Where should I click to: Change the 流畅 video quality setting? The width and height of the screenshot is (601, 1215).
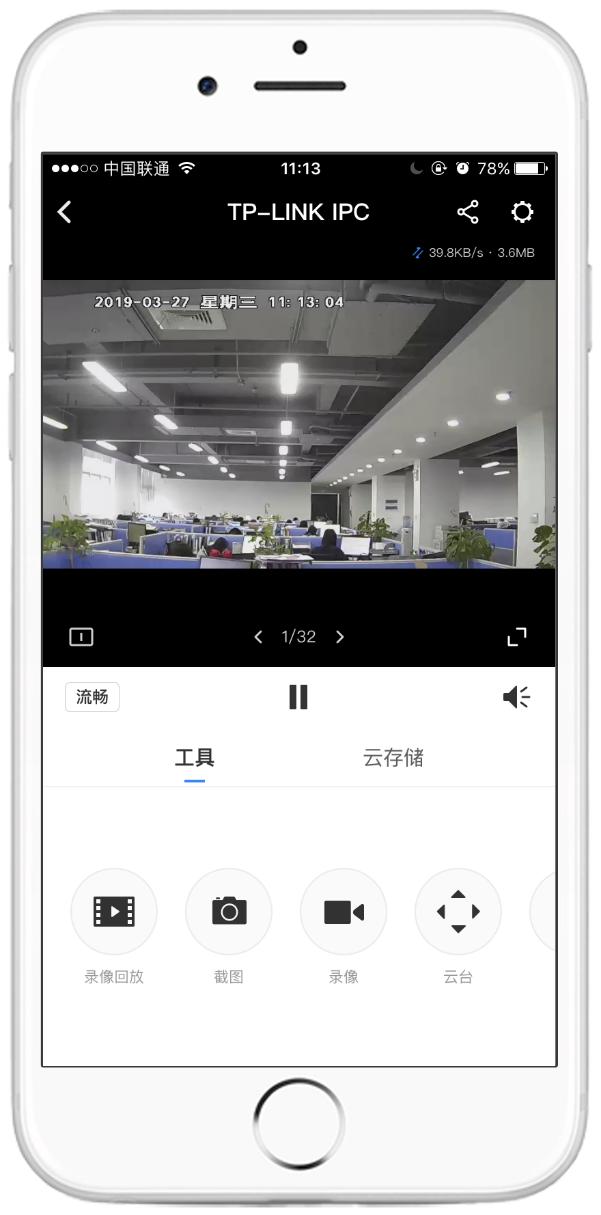(92, 697)
